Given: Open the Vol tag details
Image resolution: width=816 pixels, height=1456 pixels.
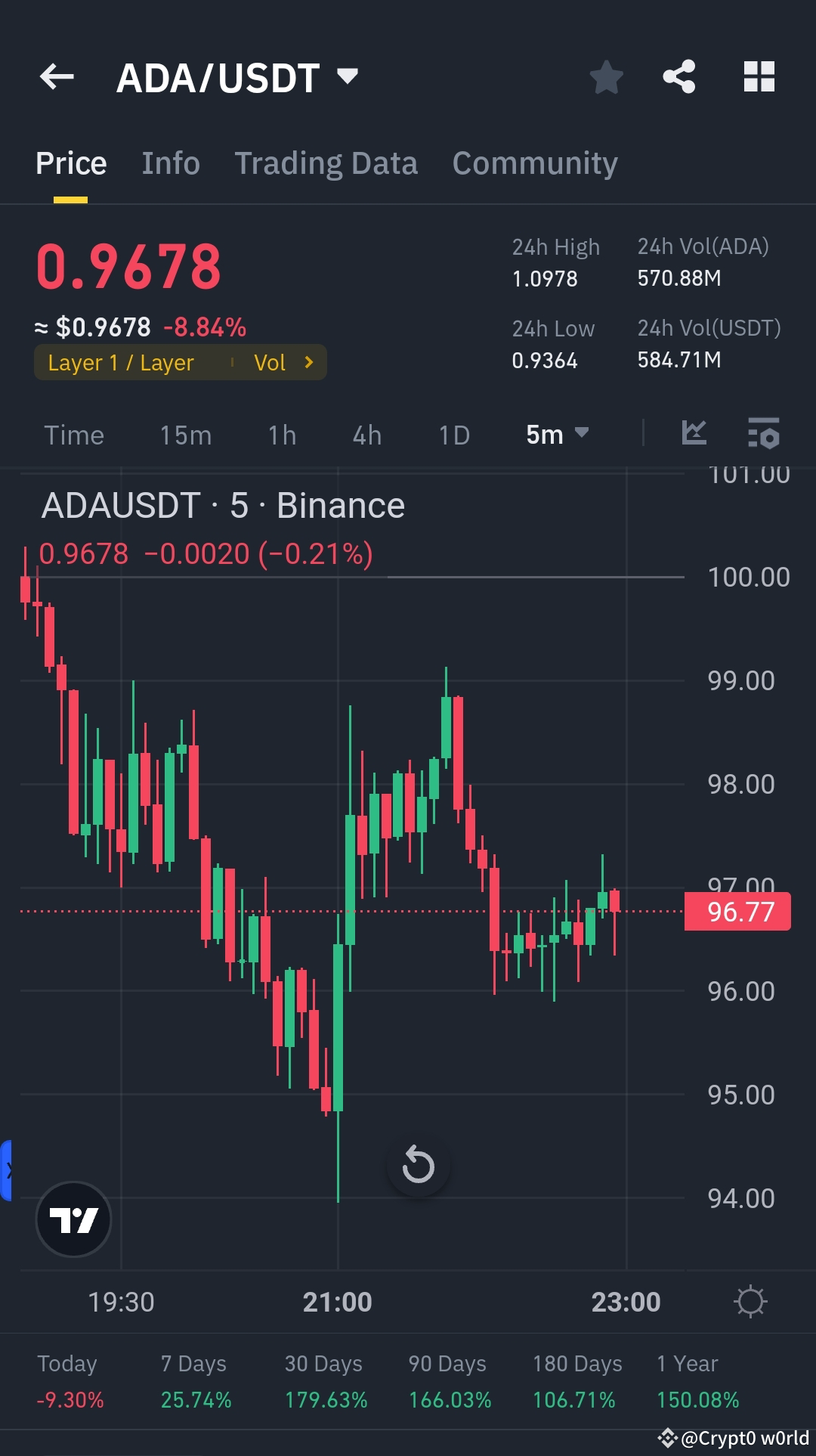Looking at the screenshot, I should 270,362.
